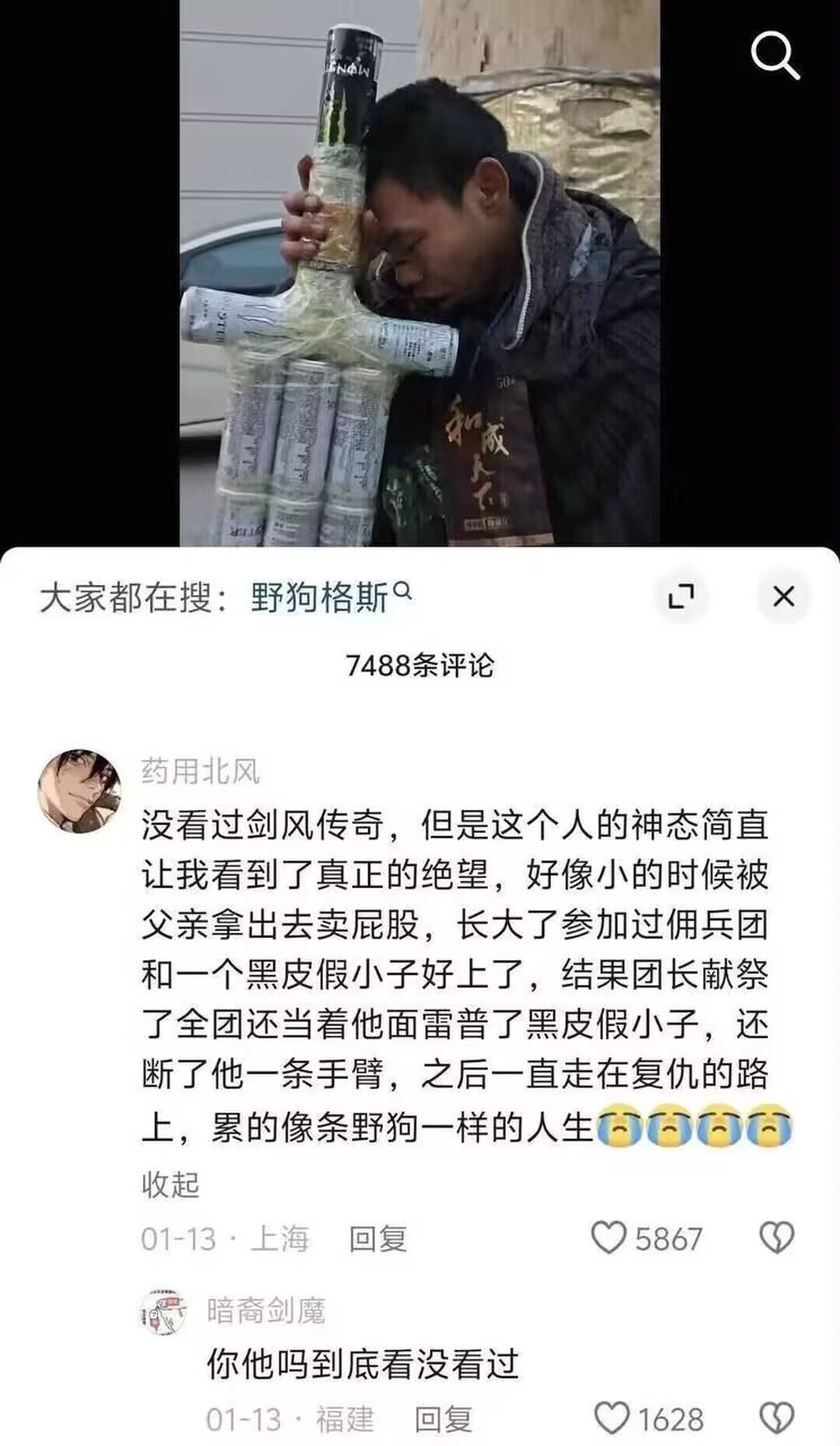Dislike 药用北风's comment
Viewport: 840px width, 1446px height.
[x=776, y=1238]
